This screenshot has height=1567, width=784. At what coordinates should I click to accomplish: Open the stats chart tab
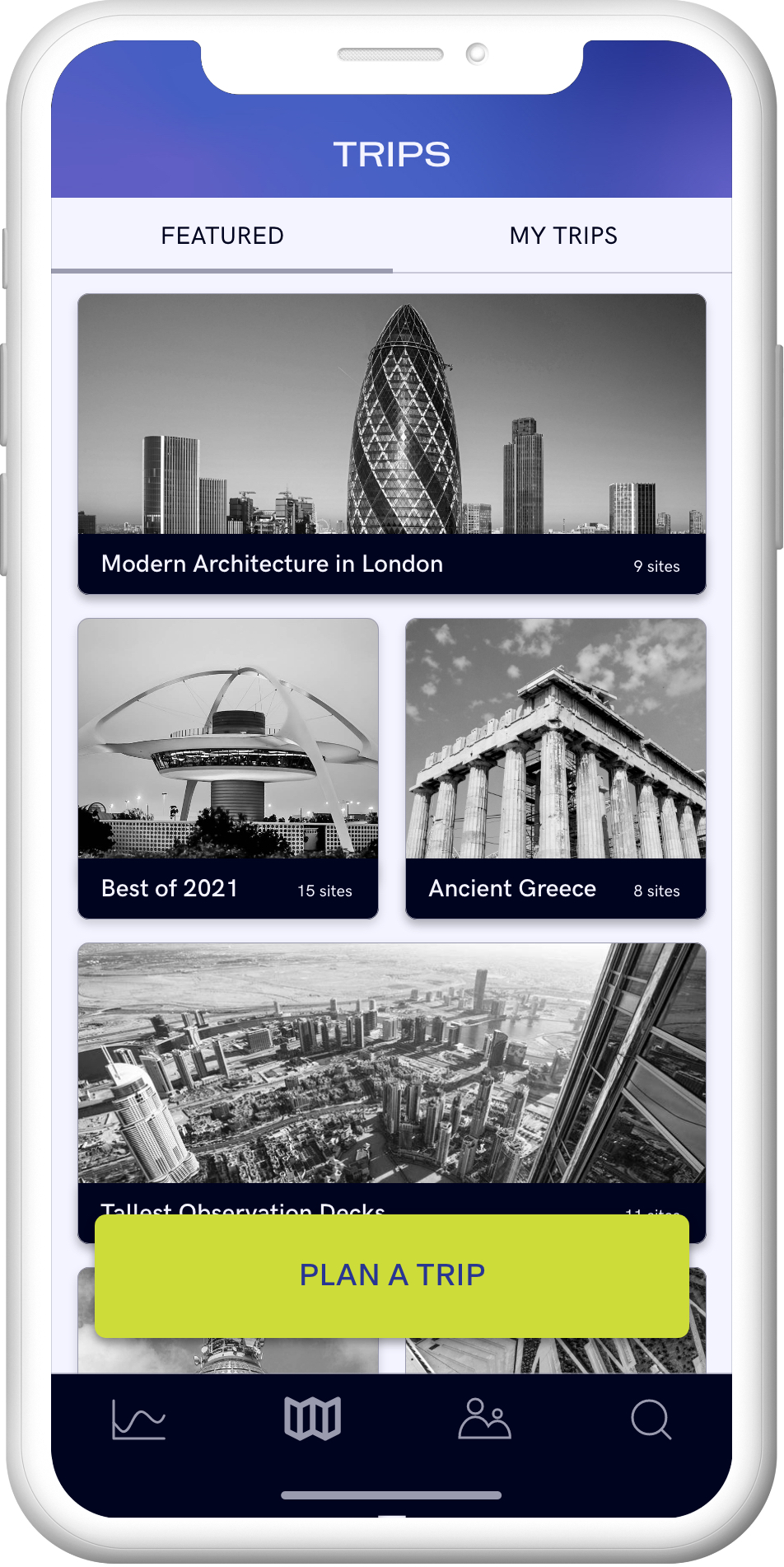click(x=138, y=1420)
